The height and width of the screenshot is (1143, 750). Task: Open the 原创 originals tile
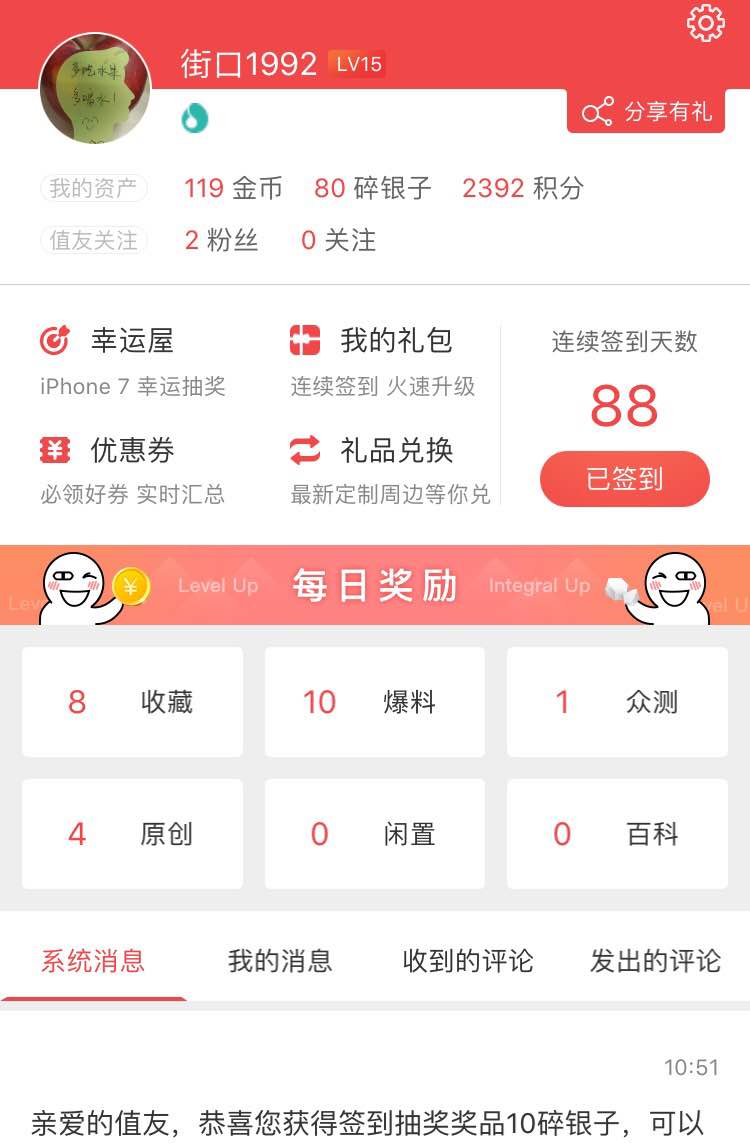[132, 834]
